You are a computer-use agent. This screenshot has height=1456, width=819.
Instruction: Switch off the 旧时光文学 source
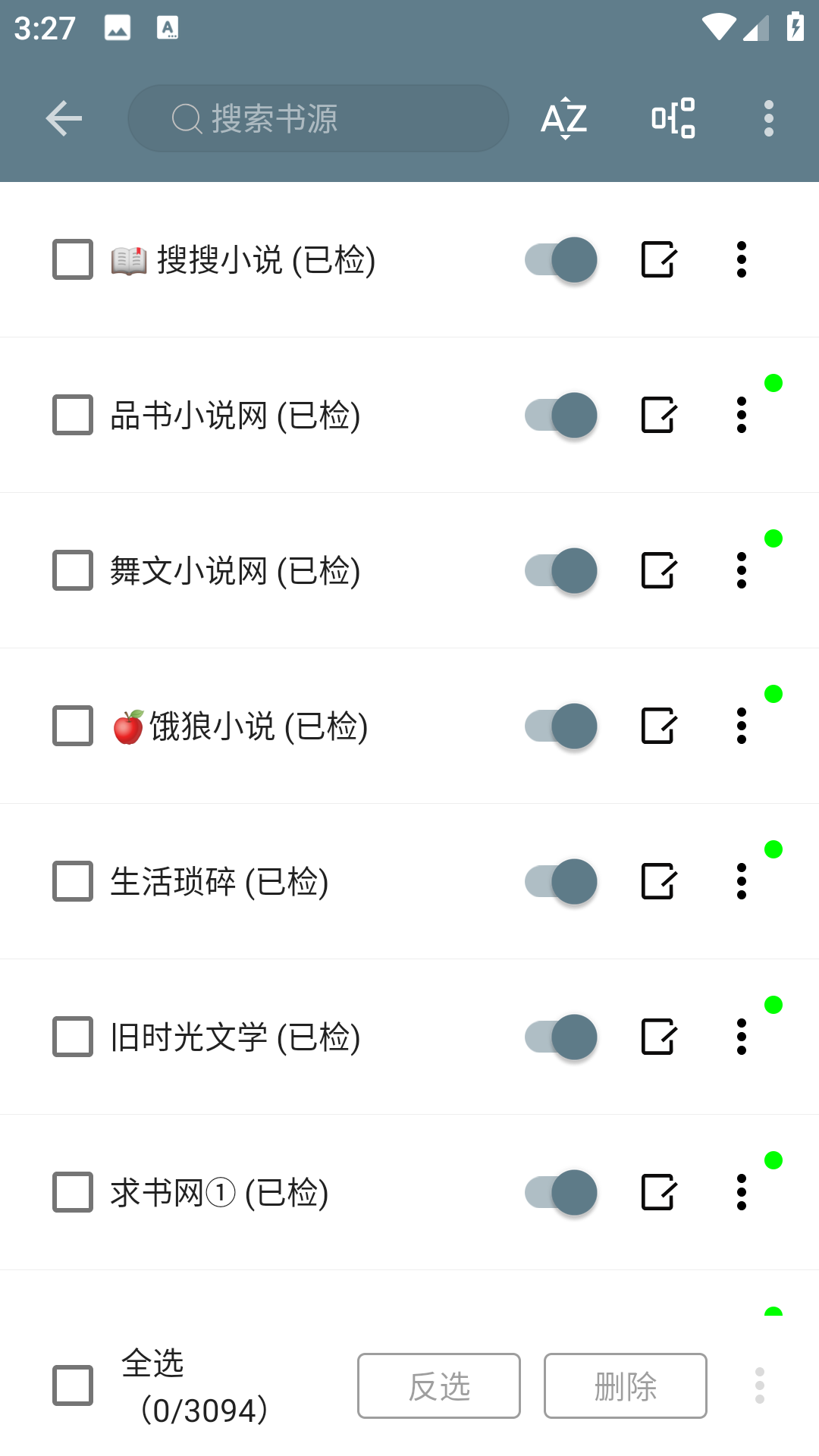coord(561,1037)
